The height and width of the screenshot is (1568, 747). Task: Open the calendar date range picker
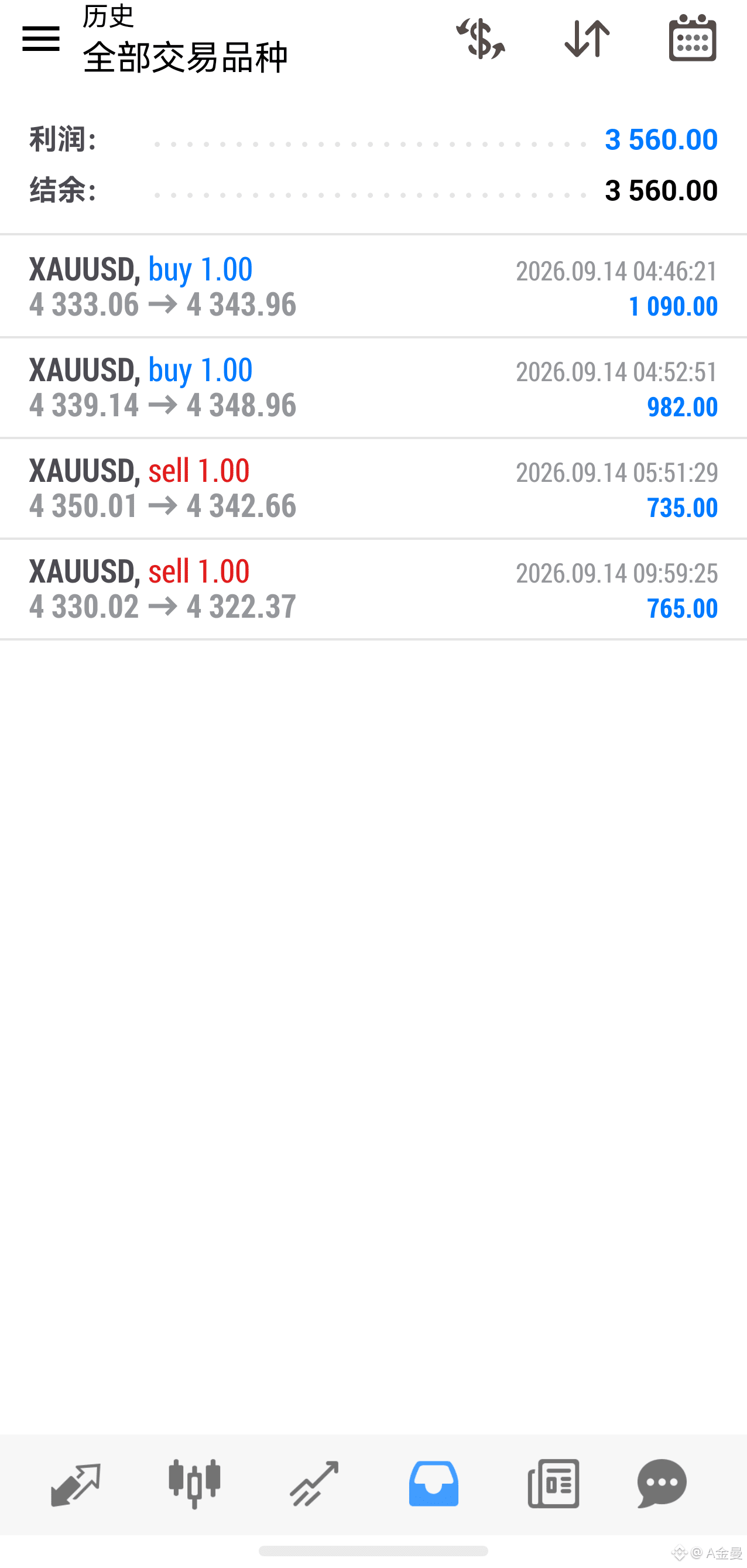693,37
